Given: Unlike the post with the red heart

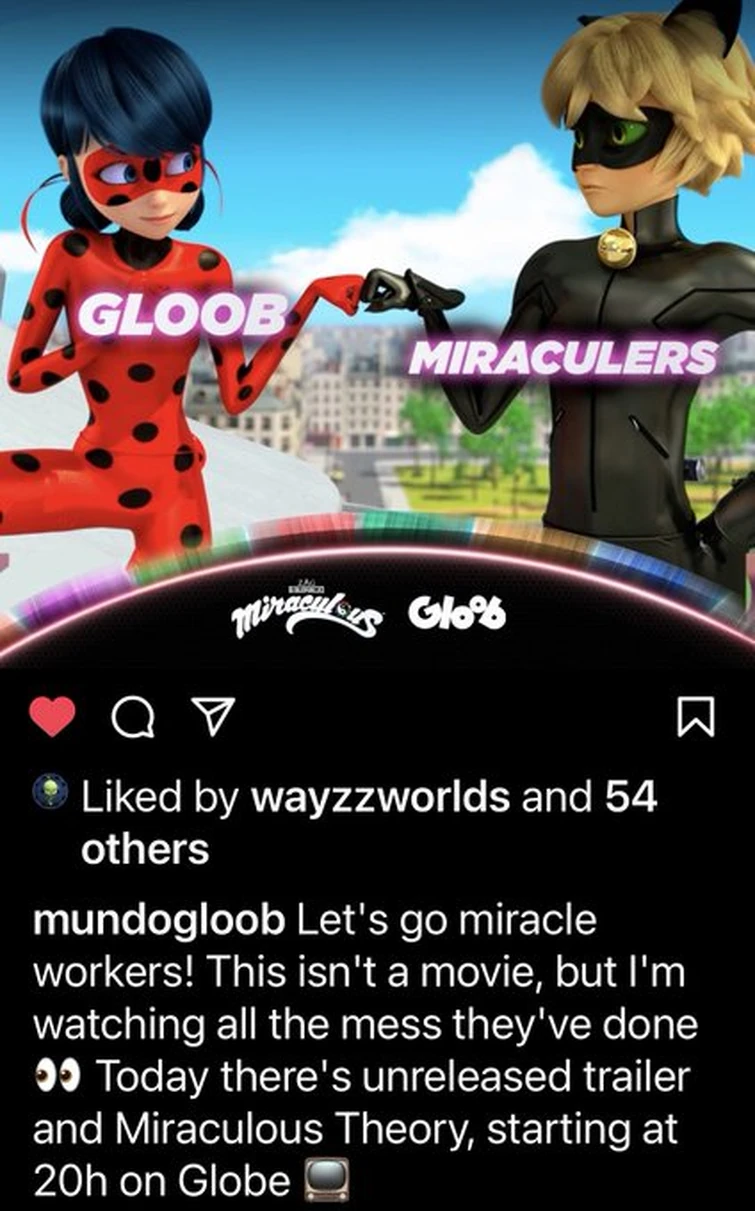Looking at the screenshot, I should [x=54, y=716].
